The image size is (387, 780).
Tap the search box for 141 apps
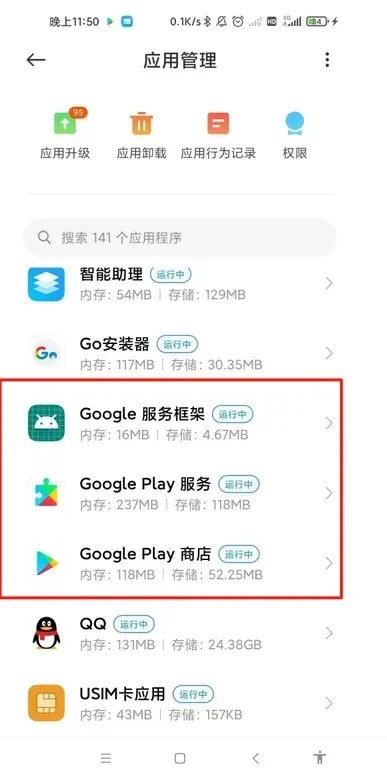tap(180, 237)
